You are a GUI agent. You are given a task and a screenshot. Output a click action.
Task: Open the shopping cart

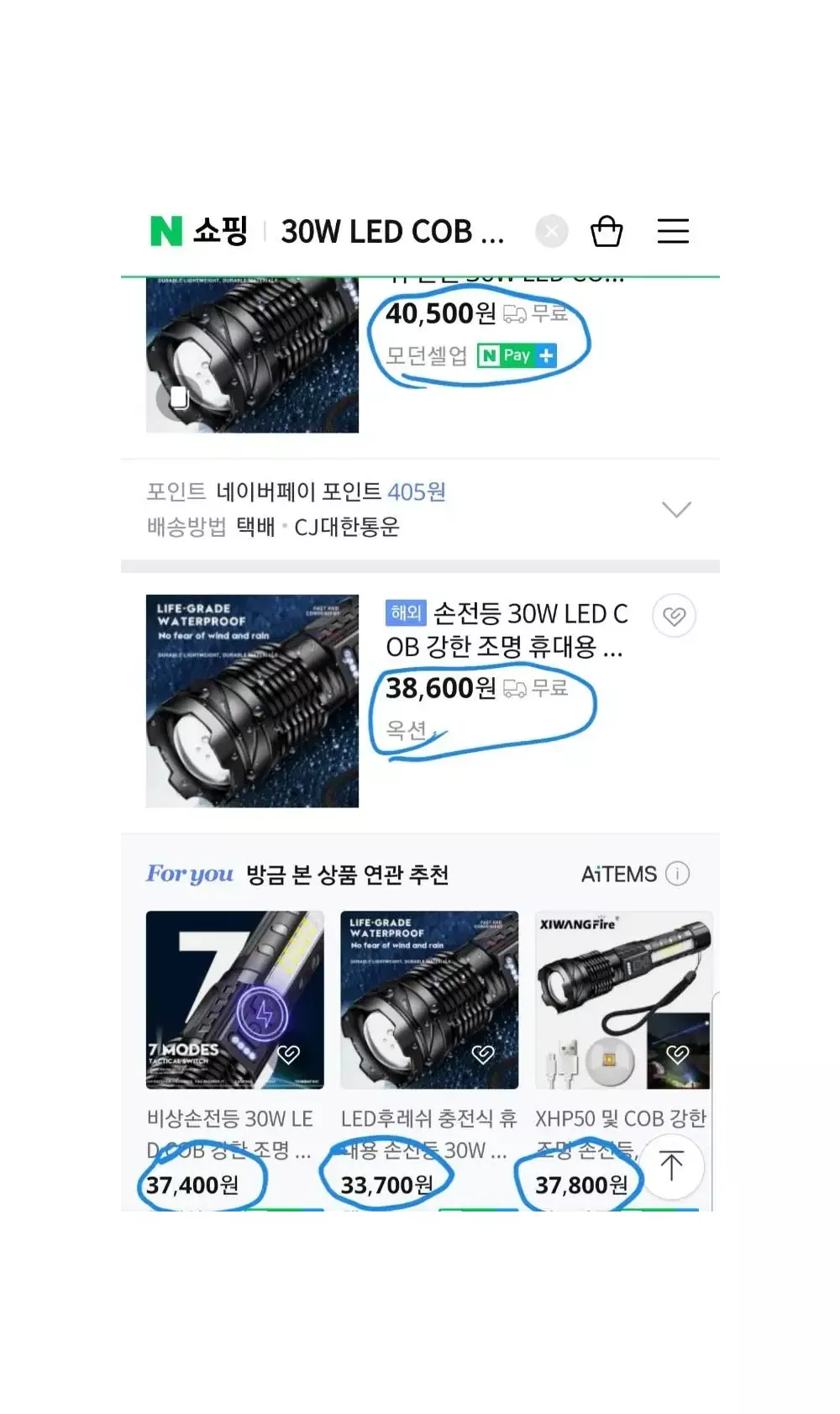click(606, 231)
